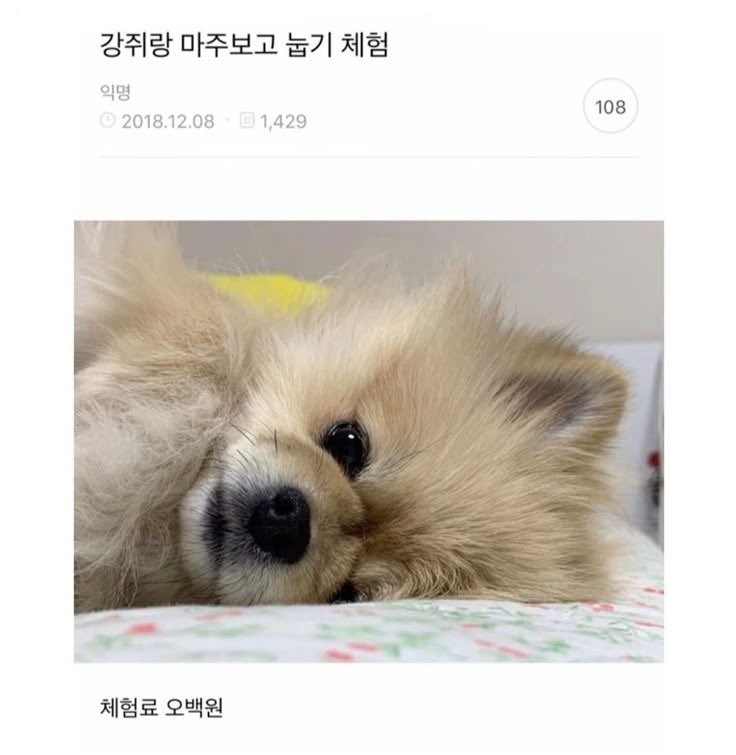Open the dog photo in the post

[368, 441]
